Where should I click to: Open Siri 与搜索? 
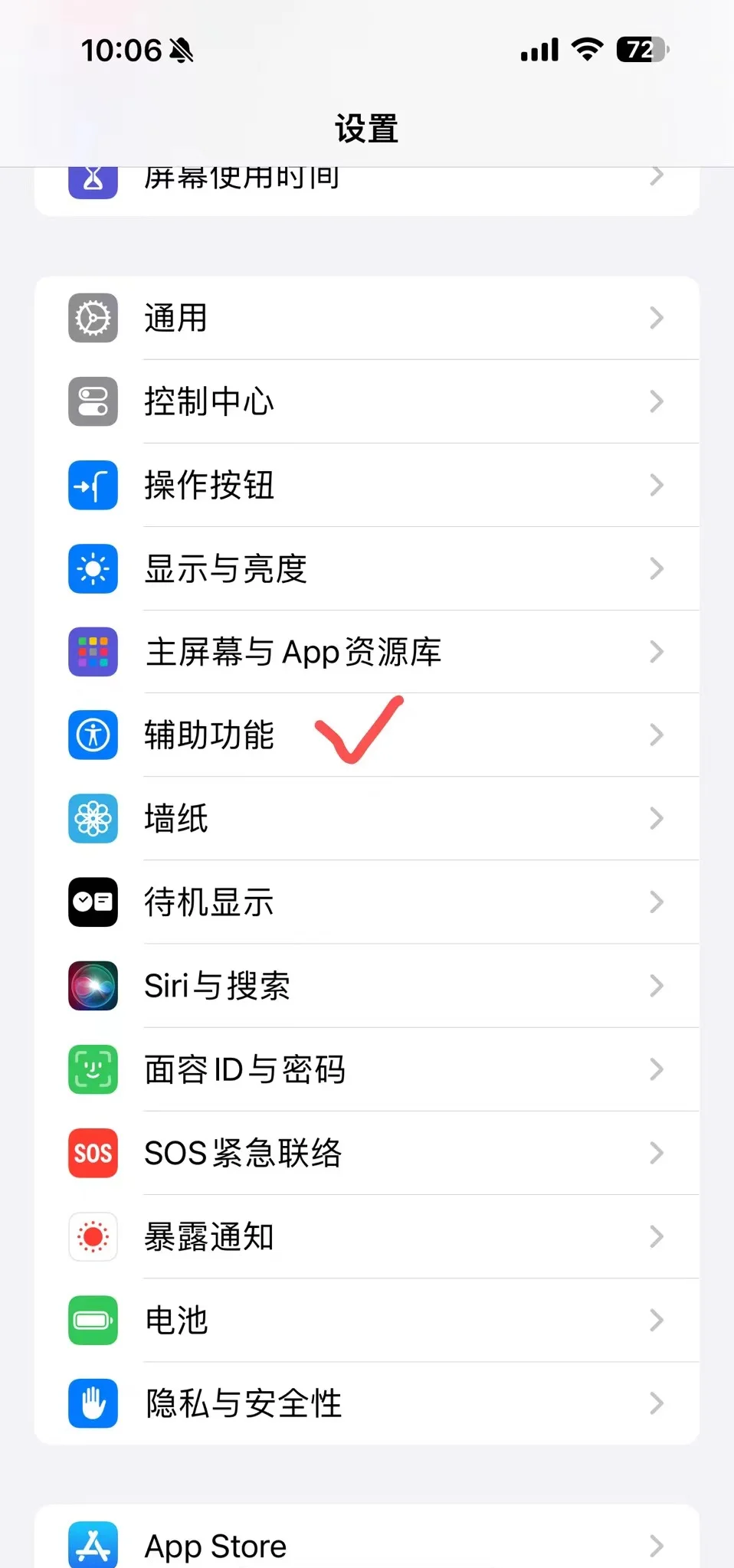pos(367,986)
